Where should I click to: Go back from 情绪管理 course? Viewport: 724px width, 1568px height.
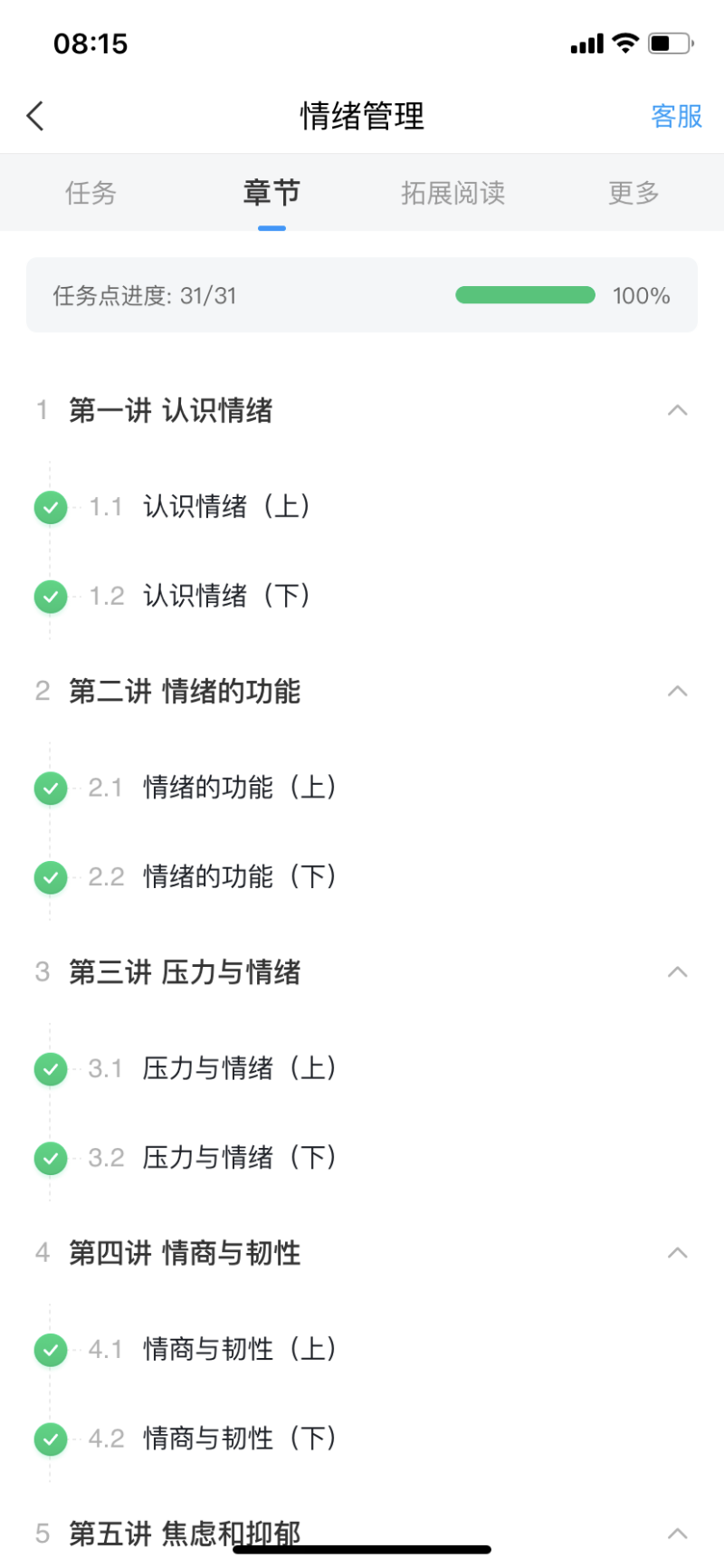[35, 116]
